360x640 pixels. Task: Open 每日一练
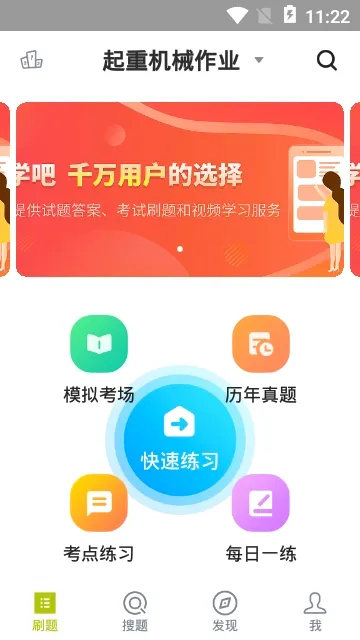[261, 518]
